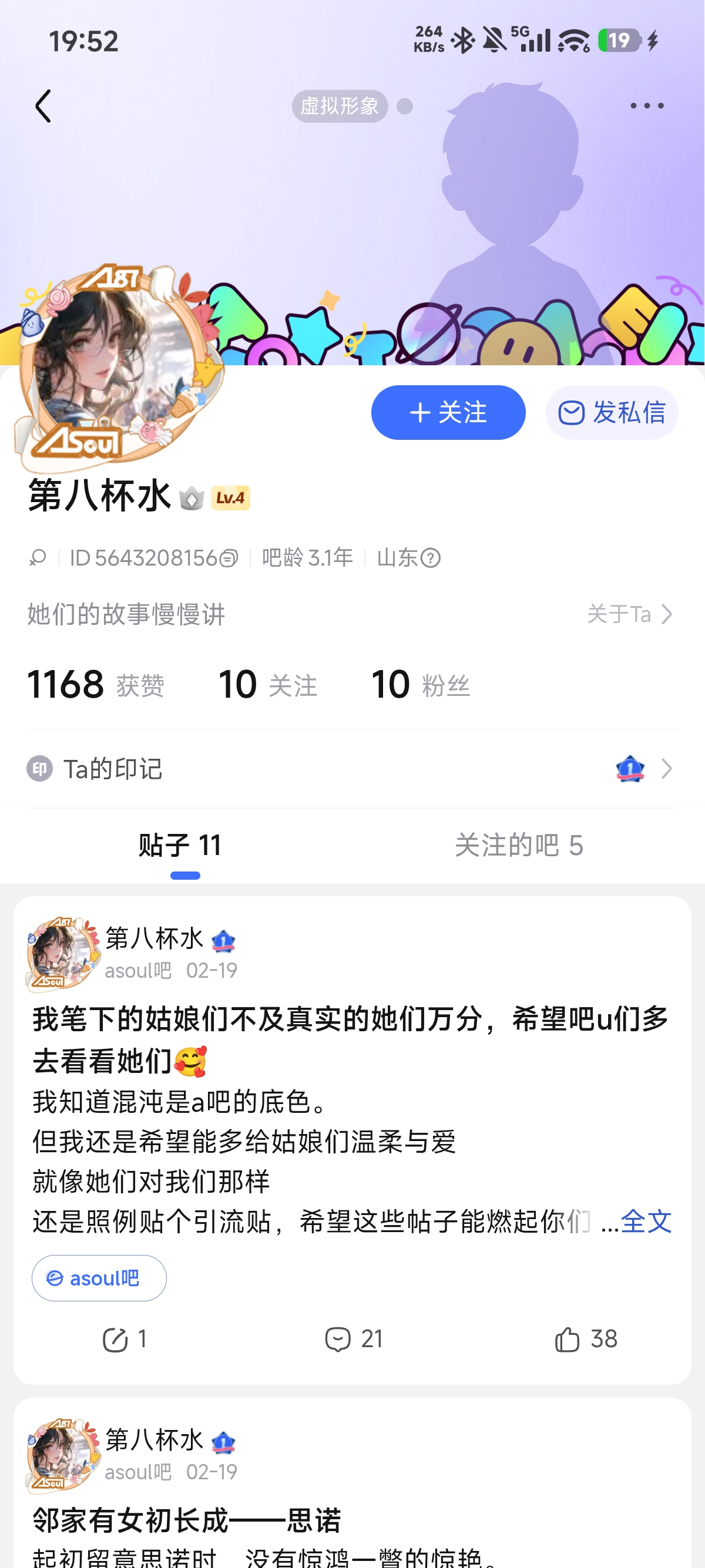The height and width of the screenshot is (1568, 705).
Task: Open the 山东 location help icon
Action: tap(431, 557)
